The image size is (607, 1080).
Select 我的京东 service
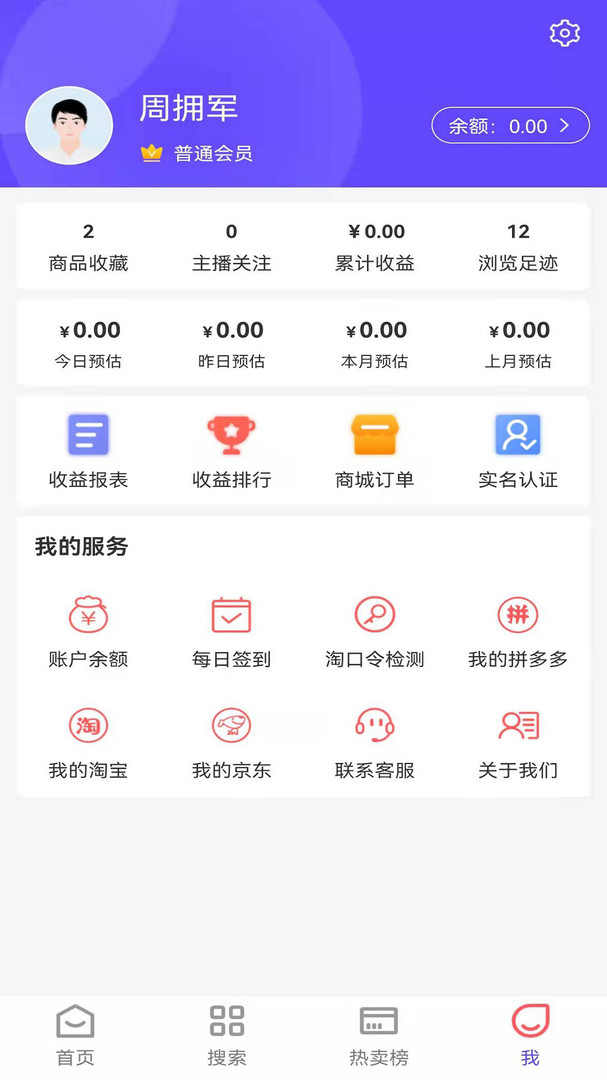pos(231,742)
